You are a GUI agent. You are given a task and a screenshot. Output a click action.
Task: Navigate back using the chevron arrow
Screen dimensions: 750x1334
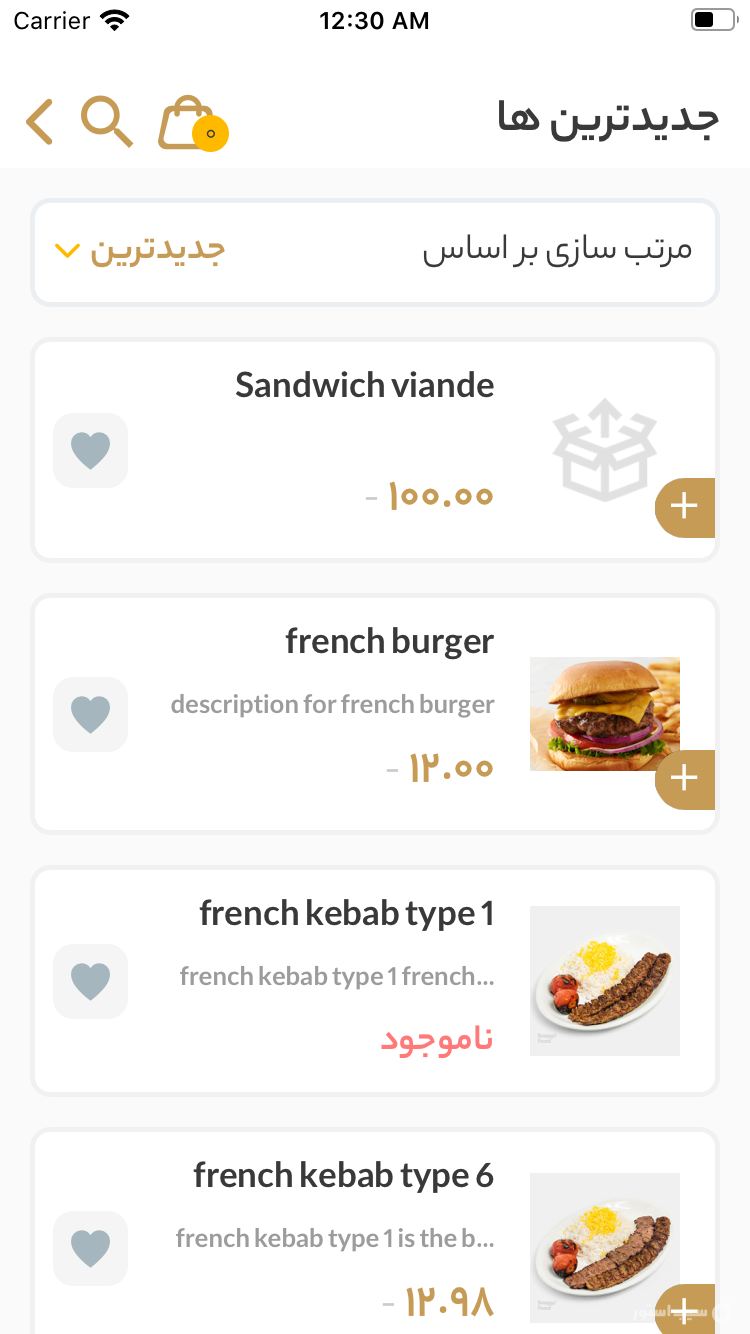click(x=39, y=121)
